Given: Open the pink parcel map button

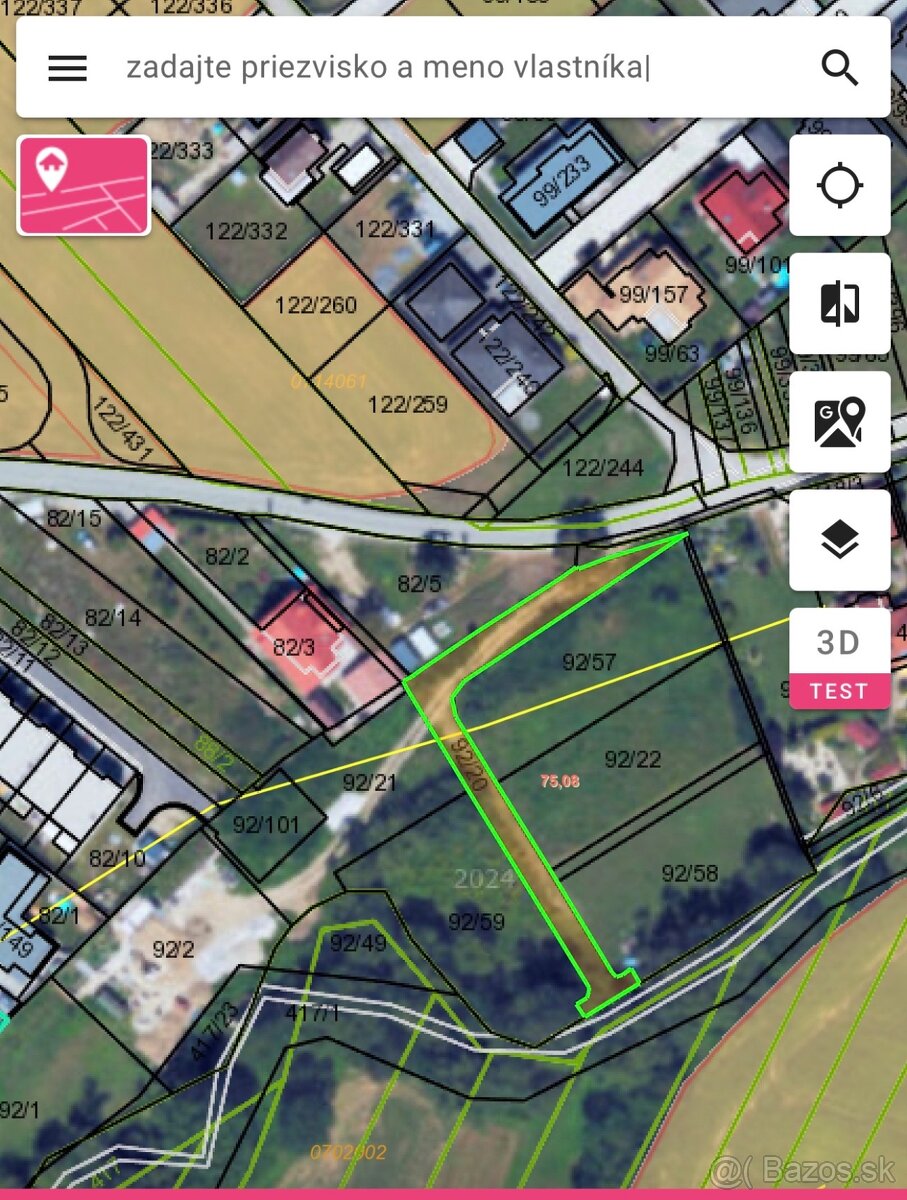Looking at the screenshot, I should coord(84,186).
